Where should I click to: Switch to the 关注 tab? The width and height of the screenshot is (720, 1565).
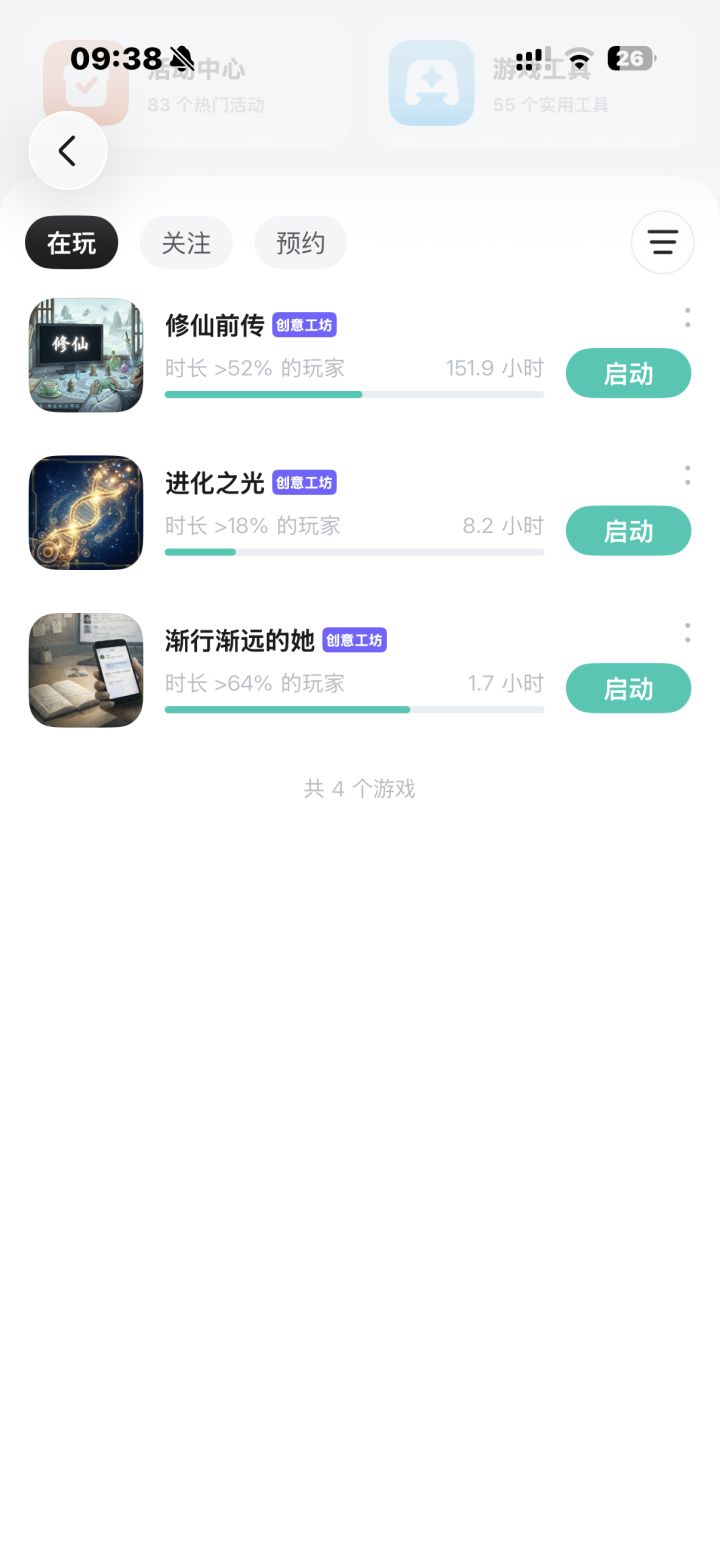[186, 242]
